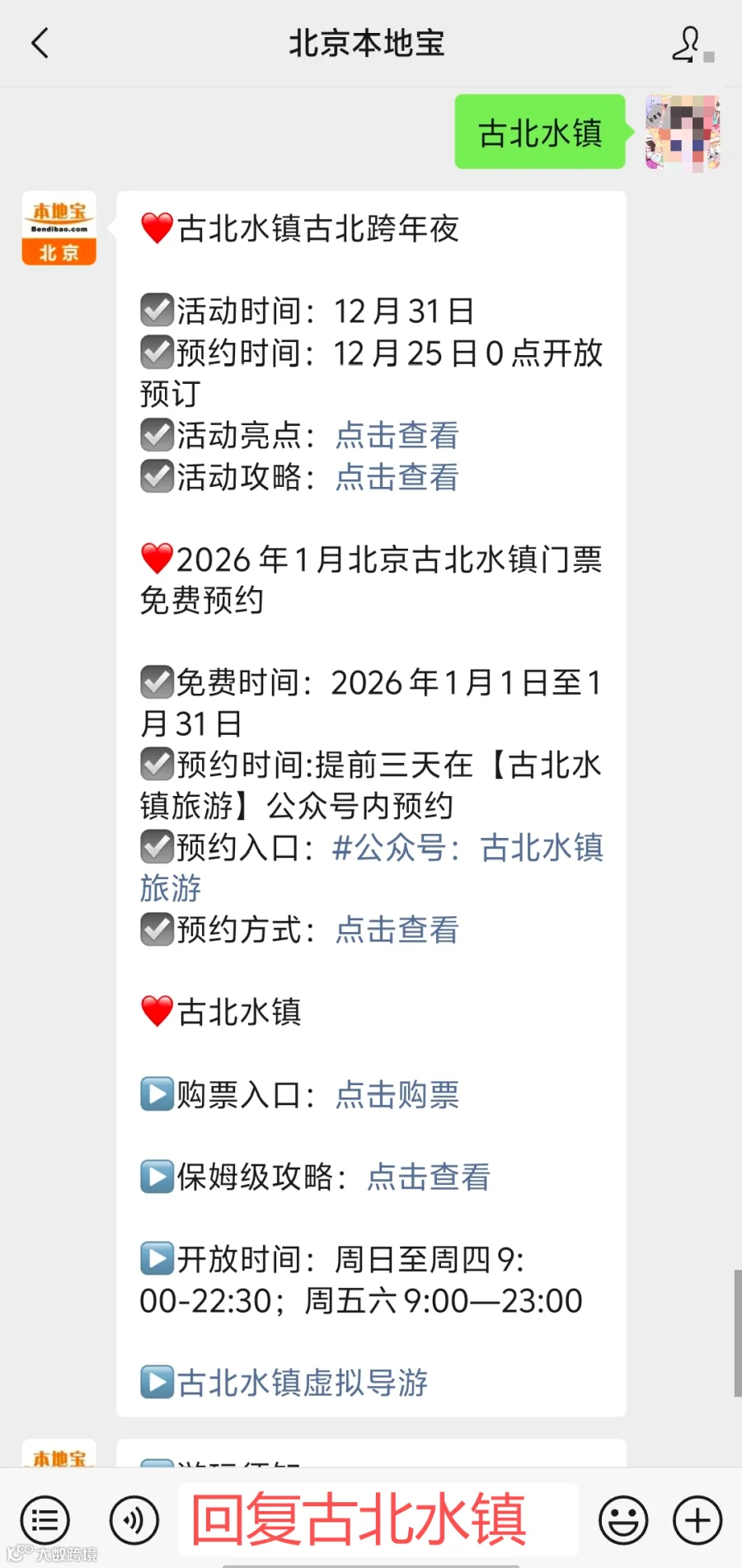The width and height of the screenshot is (742, 1568).
Task: Open 点击购票 ticket purchase link
Action: [x=397, y=1095]
